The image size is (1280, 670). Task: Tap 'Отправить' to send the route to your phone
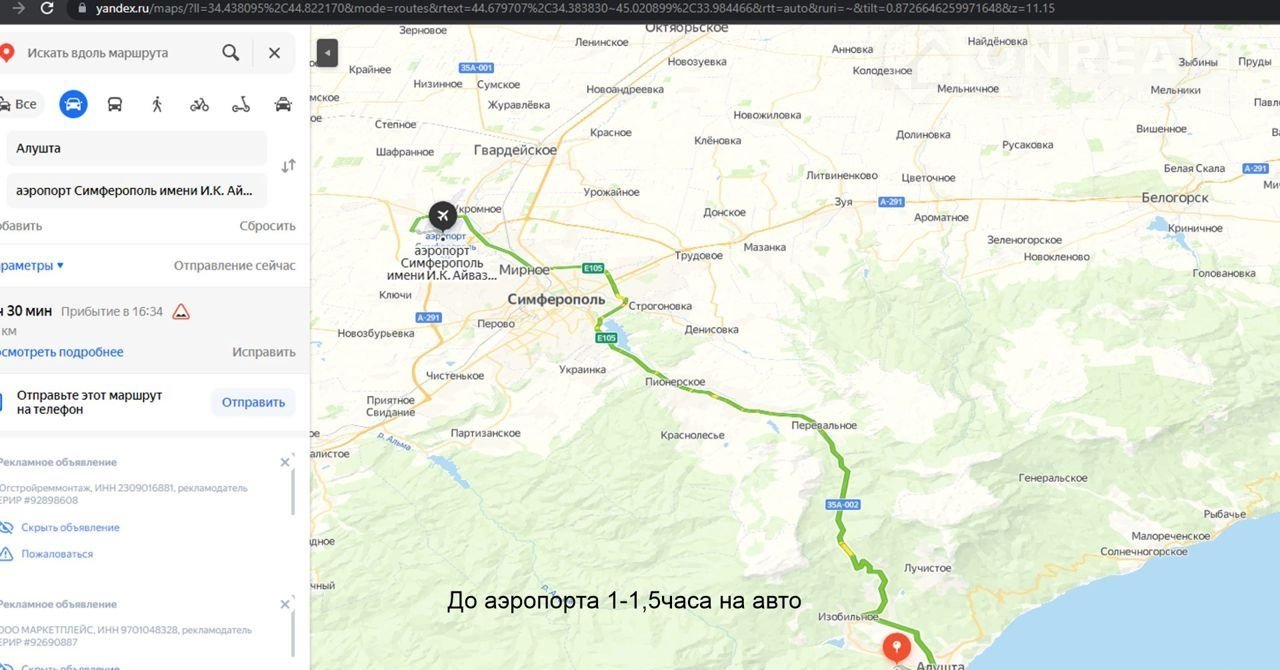(x=253, y=402)
